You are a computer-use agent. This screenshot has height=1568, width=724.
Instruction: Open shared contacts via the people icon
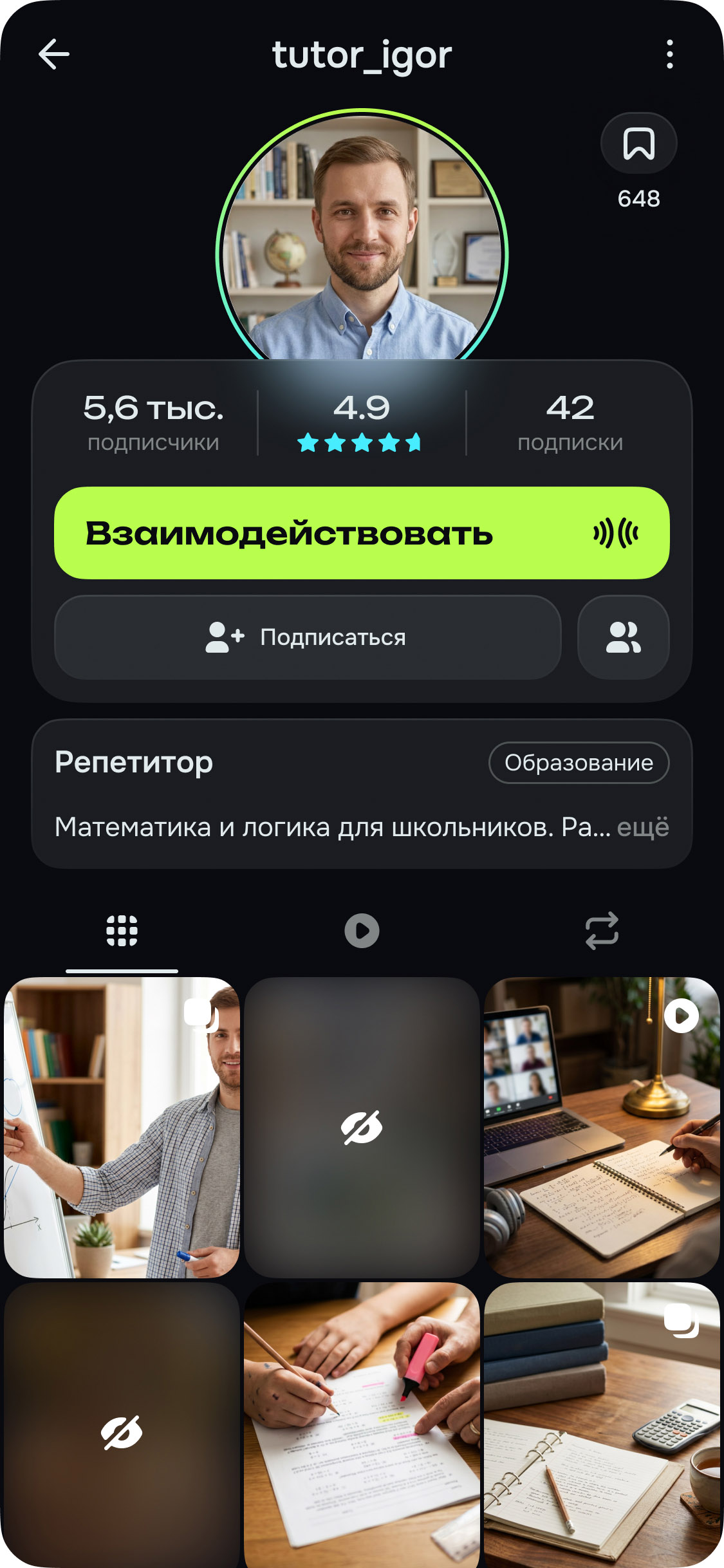pos(623,638)
